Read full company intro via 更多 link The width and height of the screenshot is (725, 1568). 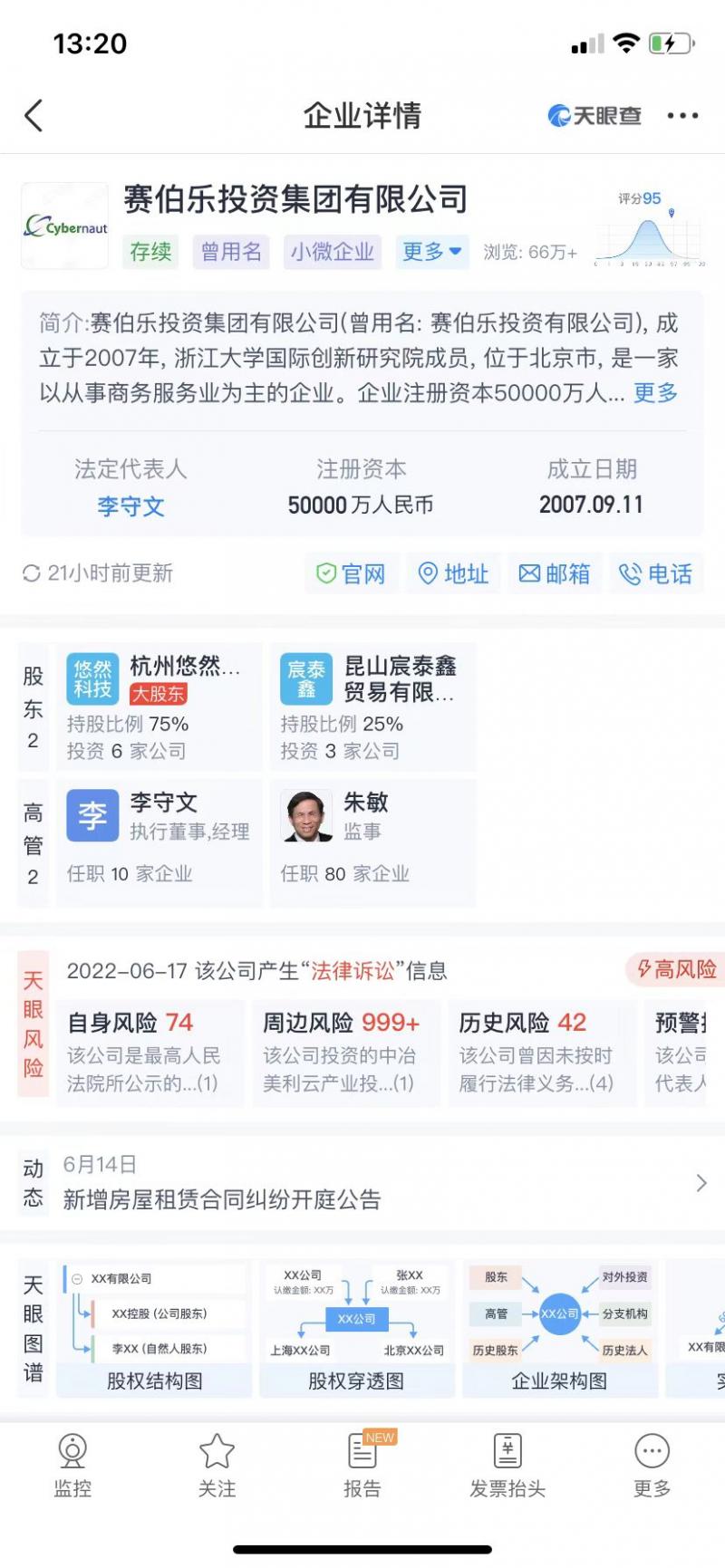click(654, 393)
